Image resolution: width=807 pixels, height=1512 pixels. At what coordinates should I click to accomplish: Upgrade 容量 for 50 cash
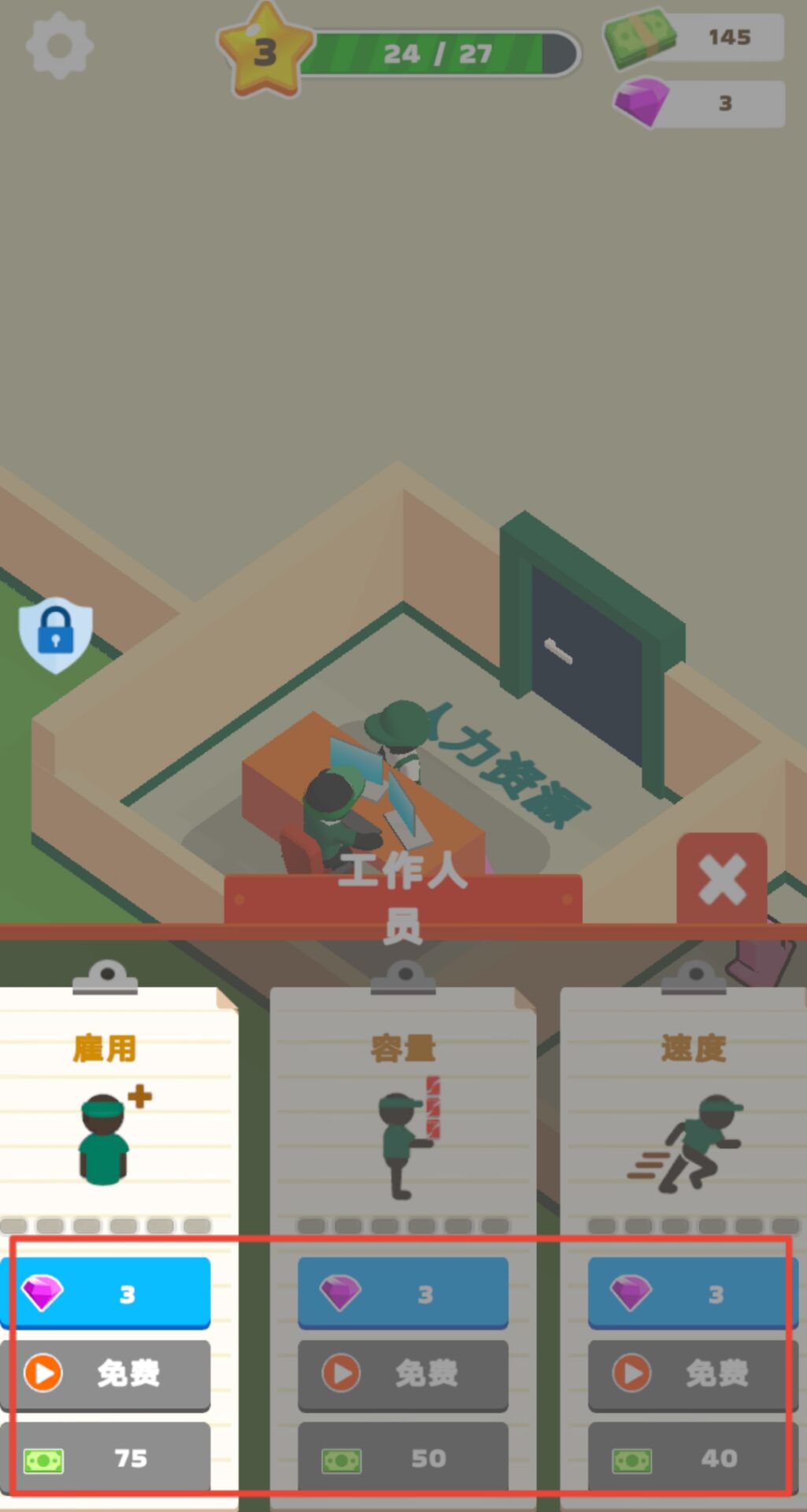[402, 1458]
